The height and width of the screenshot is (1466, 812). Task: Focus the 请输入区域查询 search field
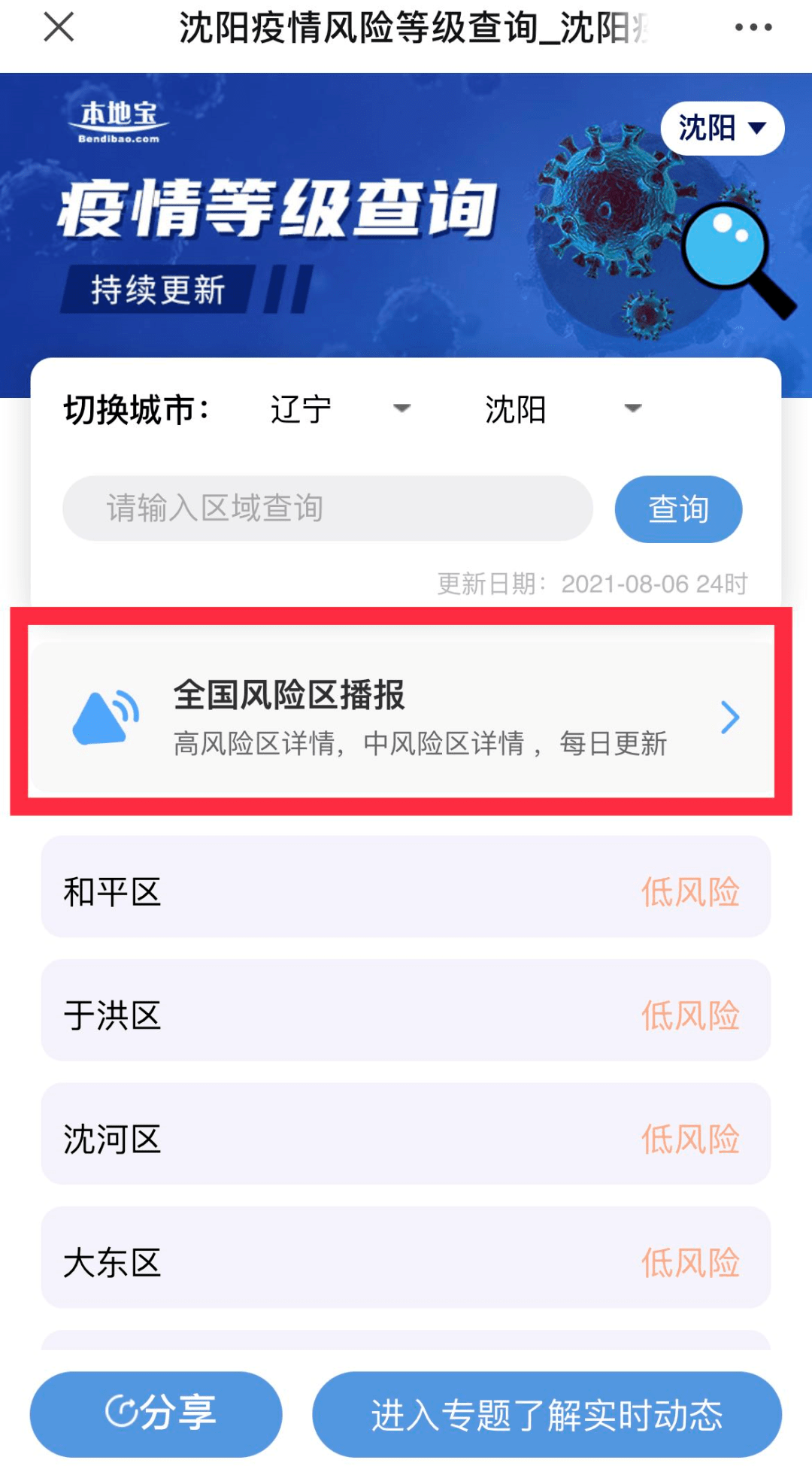point(328,508)
